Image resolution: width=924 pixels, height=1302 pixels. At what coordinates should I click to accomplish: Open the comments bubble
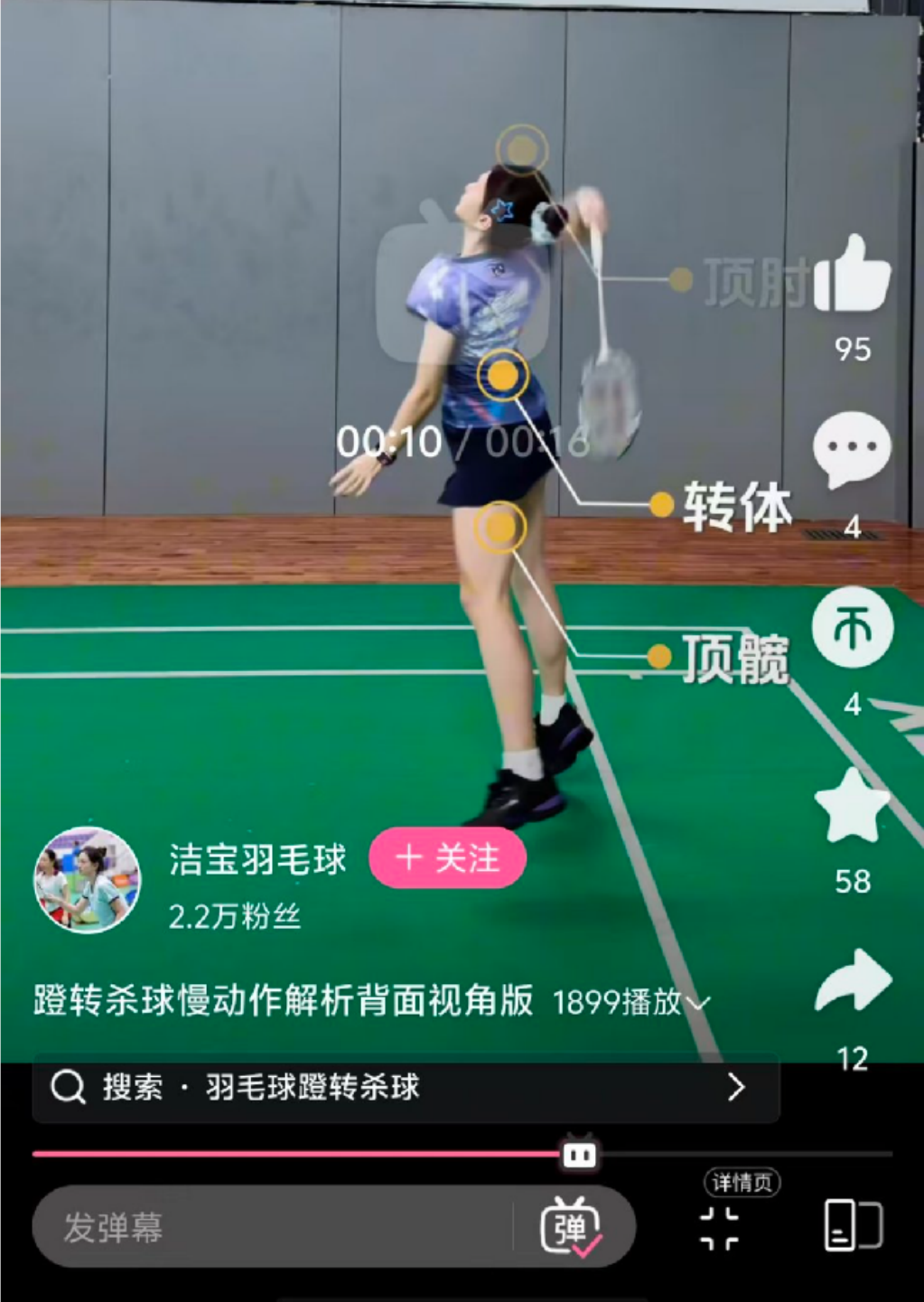pos(852,449)
